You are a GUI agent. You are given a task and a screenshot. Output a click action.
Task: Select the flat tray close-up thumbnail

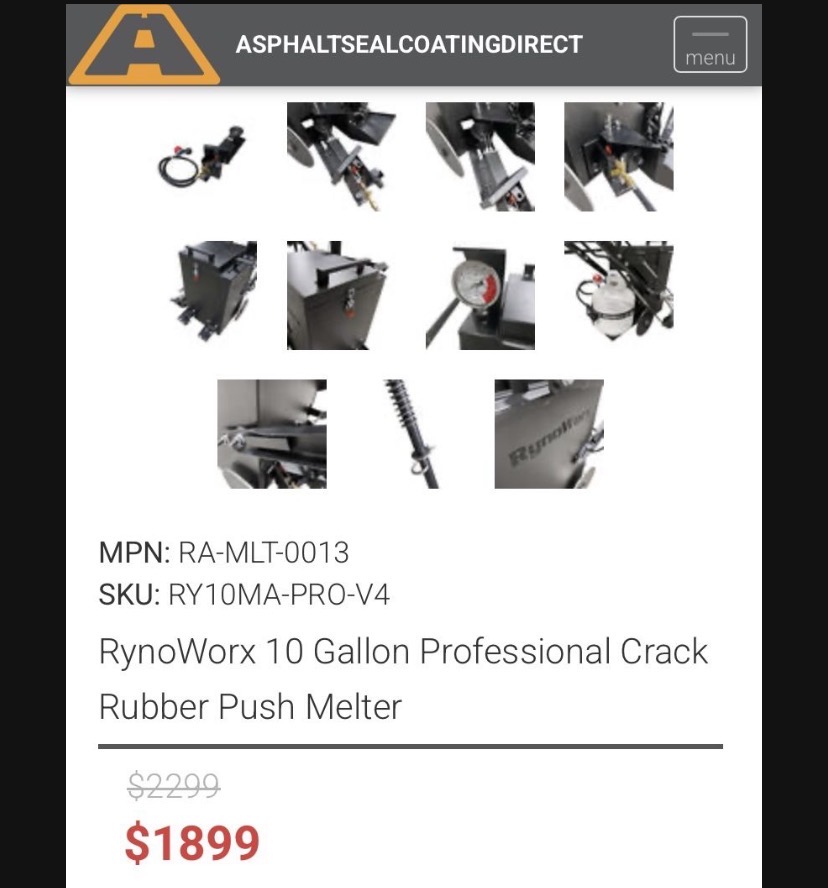click(x=272, y=434)
